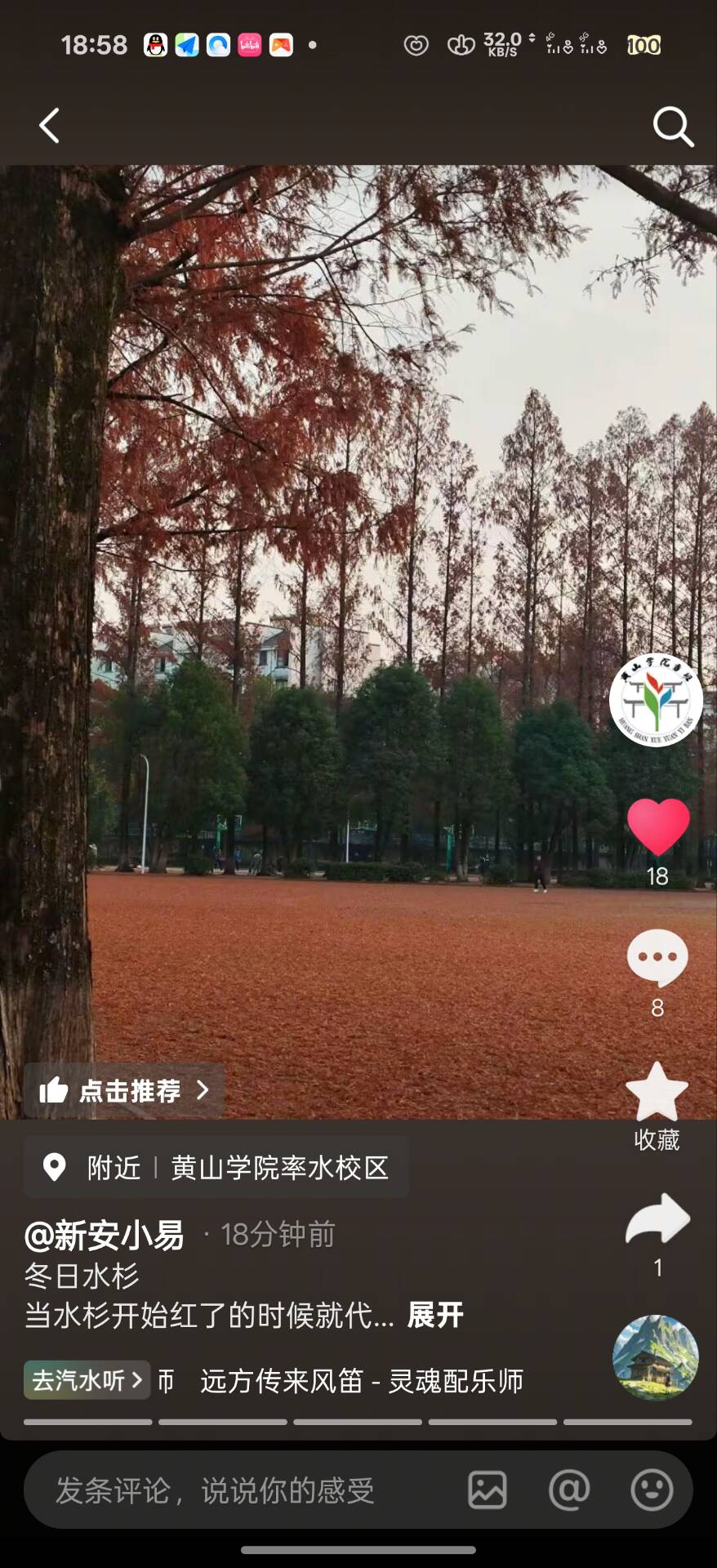Like this video with the heart

(658, 826)
